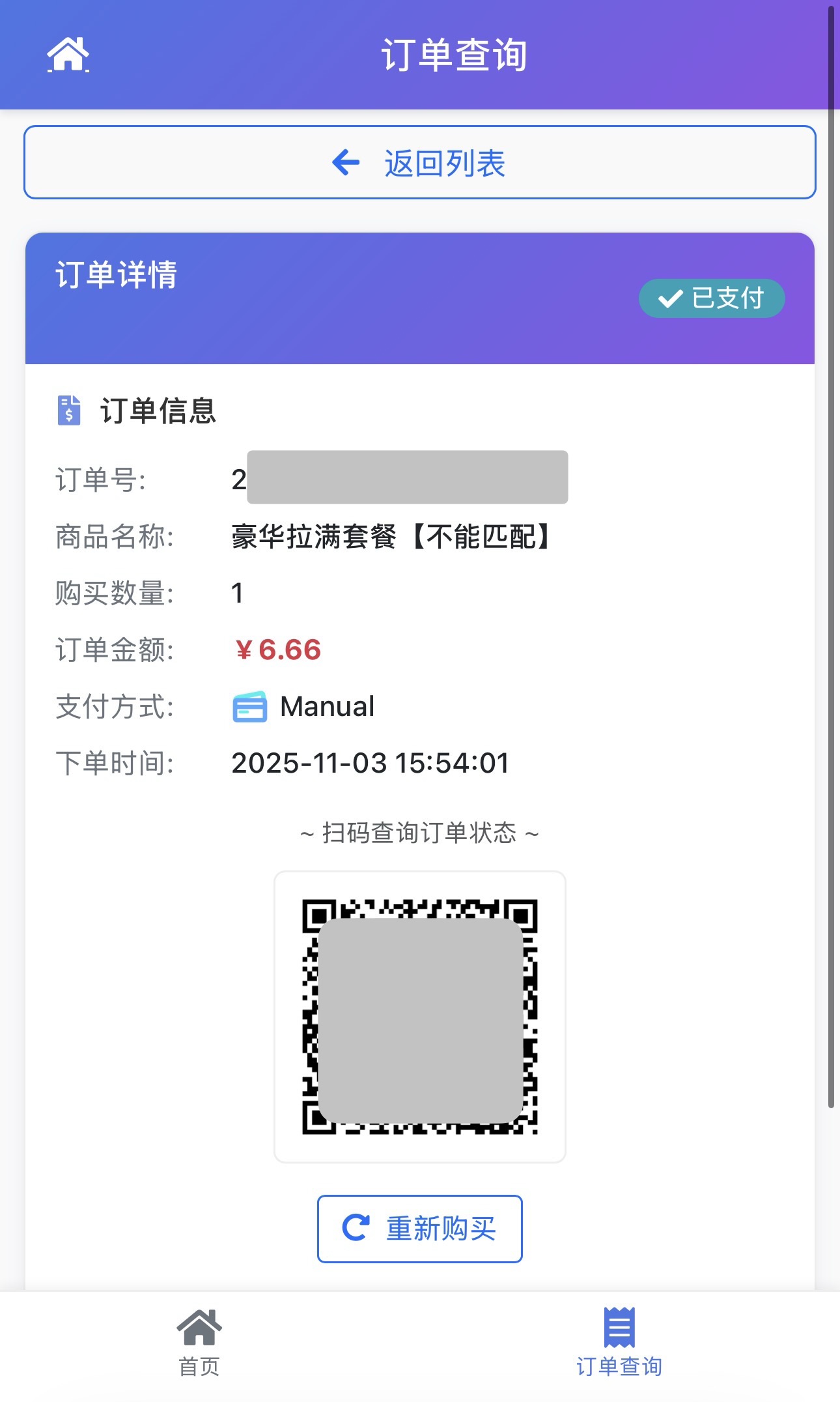Select the order amount ¥6.66 text
Image resolution: width=840 pixels, height=1402 pixels.
[279, 650]
